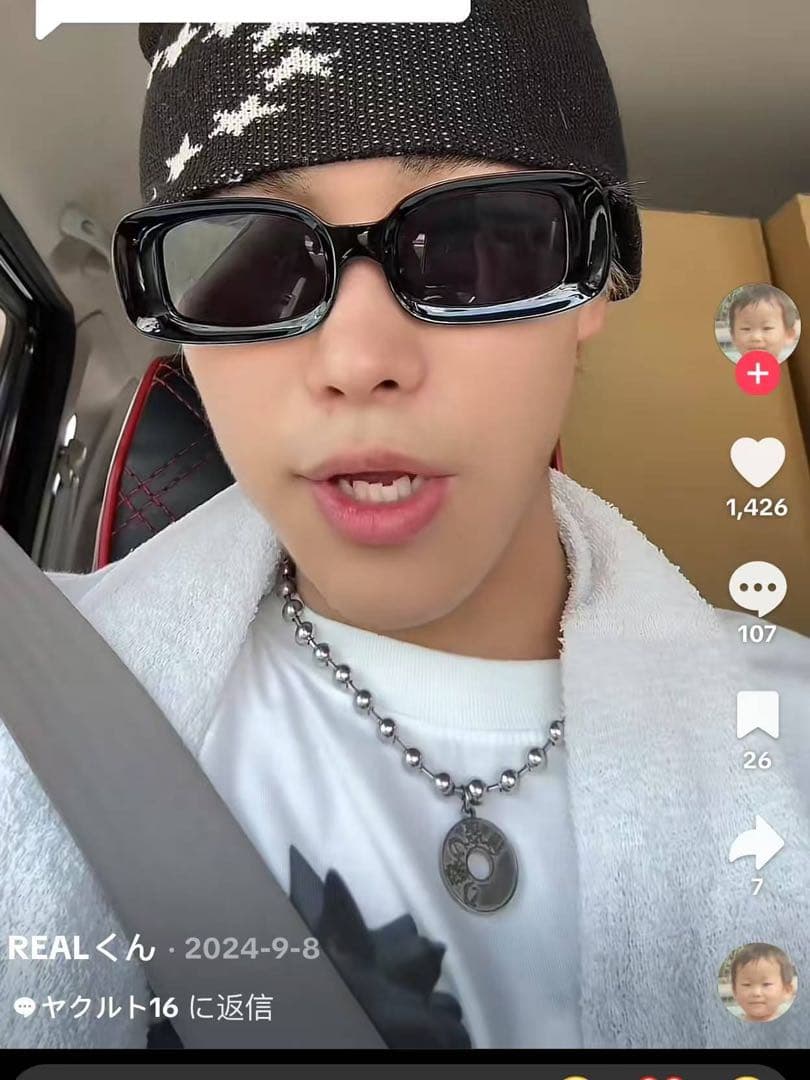The height and width of the screenshot is (1080, 810).
Task: Open the creator's profile picture
Action: 756,324
